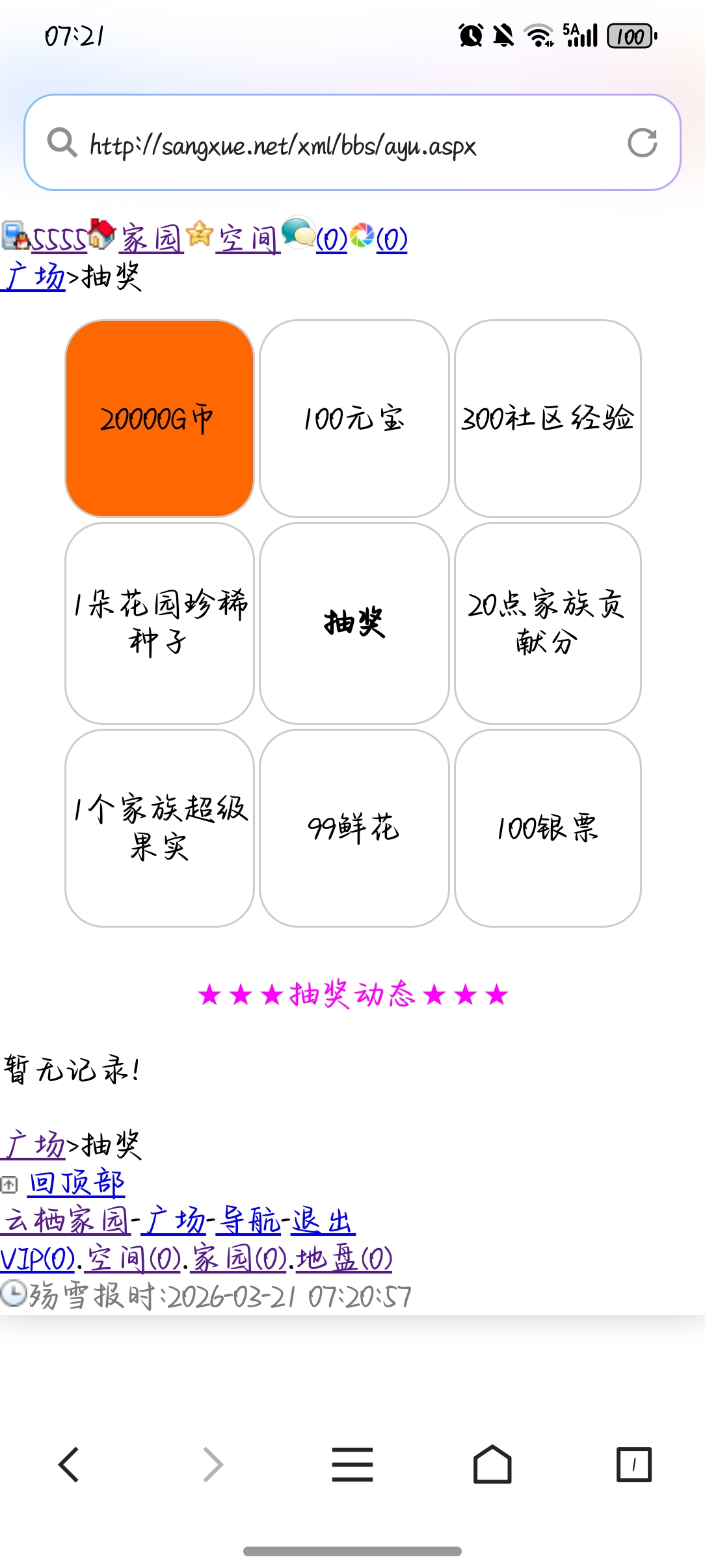This screenshot has height=1568, width=705.
Task: Open the 空间(0) footer link
Action: (133, 1259)
